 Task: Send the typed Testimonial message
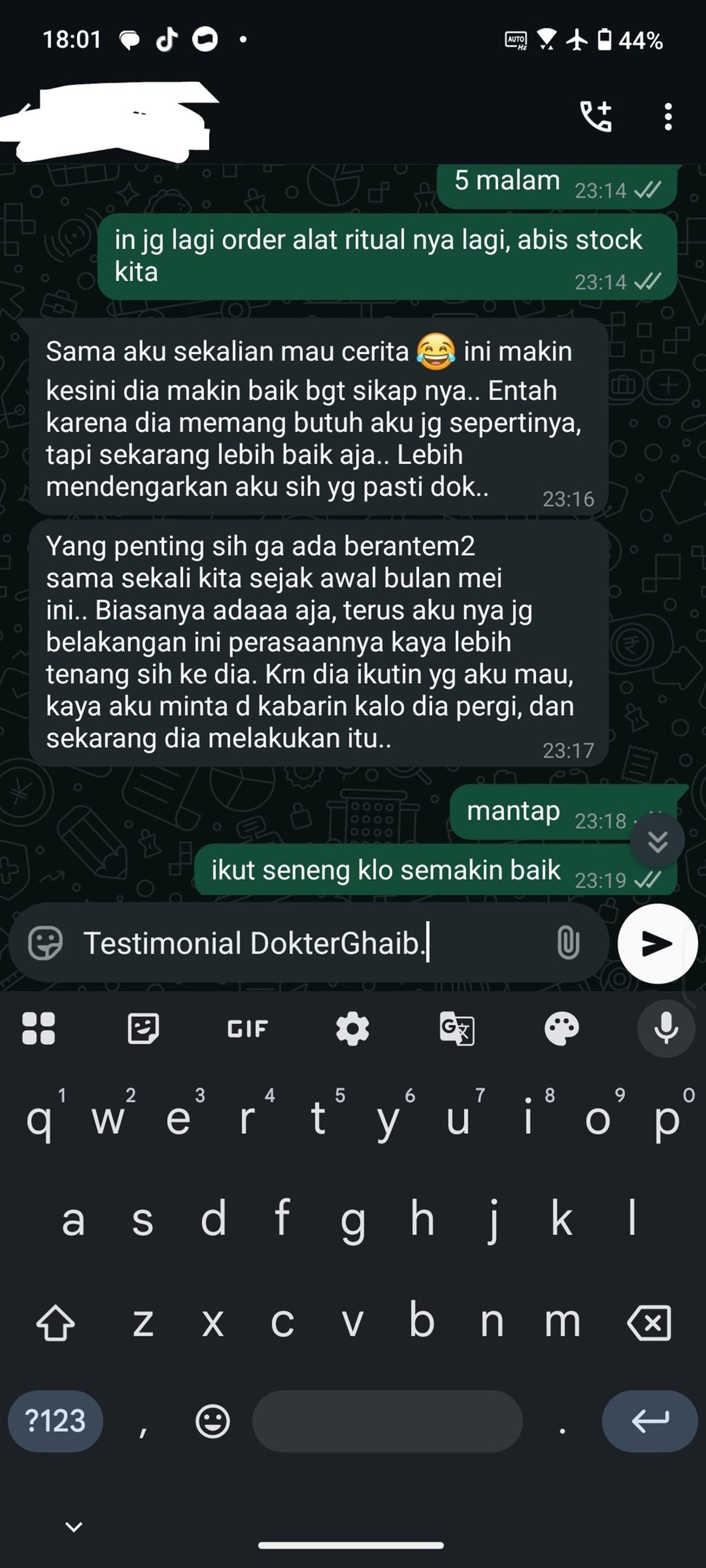tap(657, 944)
